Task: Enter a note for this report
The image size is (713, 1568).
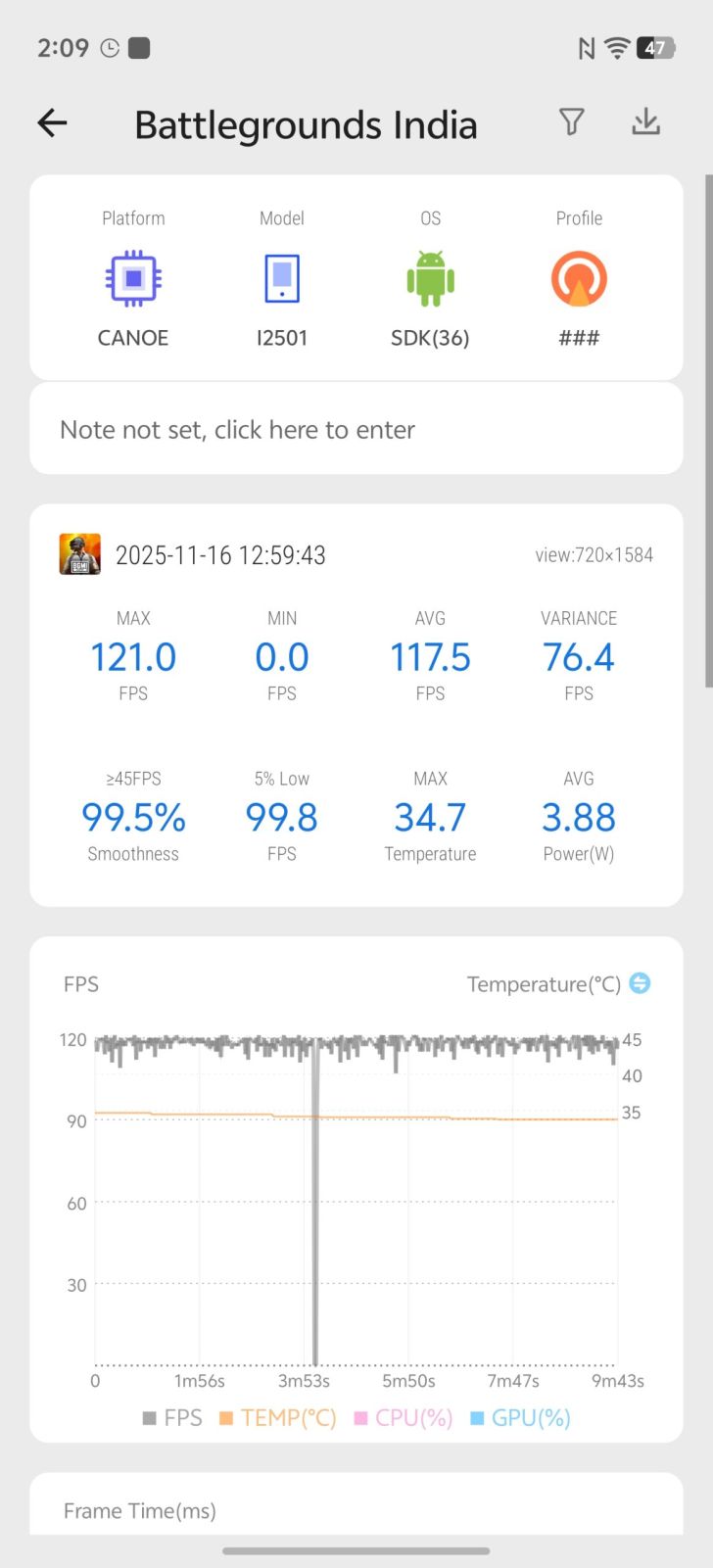Action: [356, 429]
